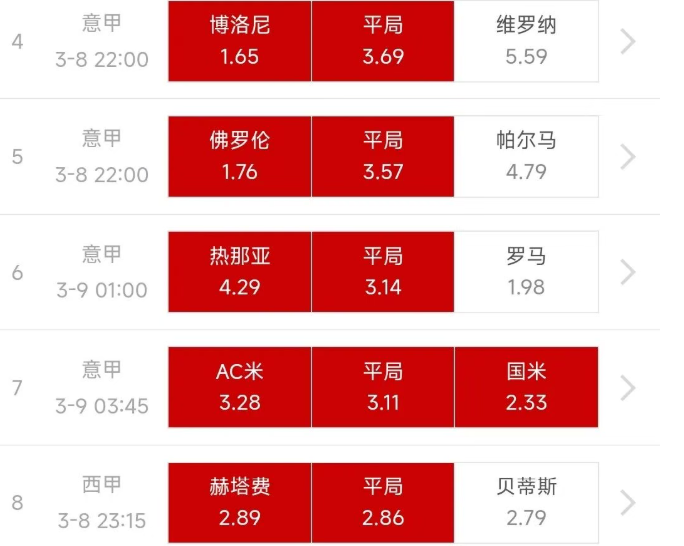Choose 帕尔马 win at 4.79
The width and height of the screenshot is (684, 546).
(526, 156)
